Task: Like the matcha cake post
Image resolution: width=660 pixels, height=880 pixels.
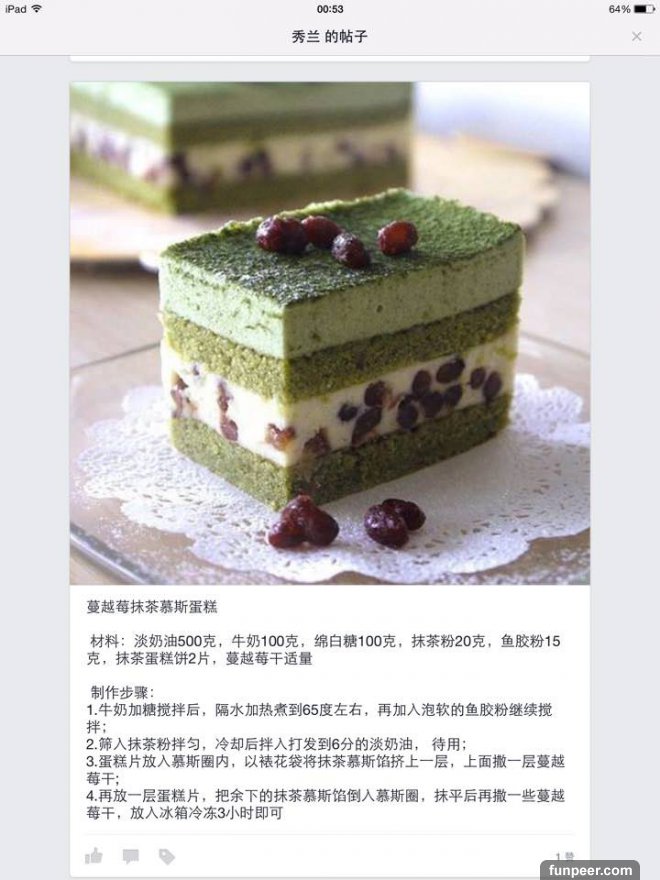Action: [94, 856]
